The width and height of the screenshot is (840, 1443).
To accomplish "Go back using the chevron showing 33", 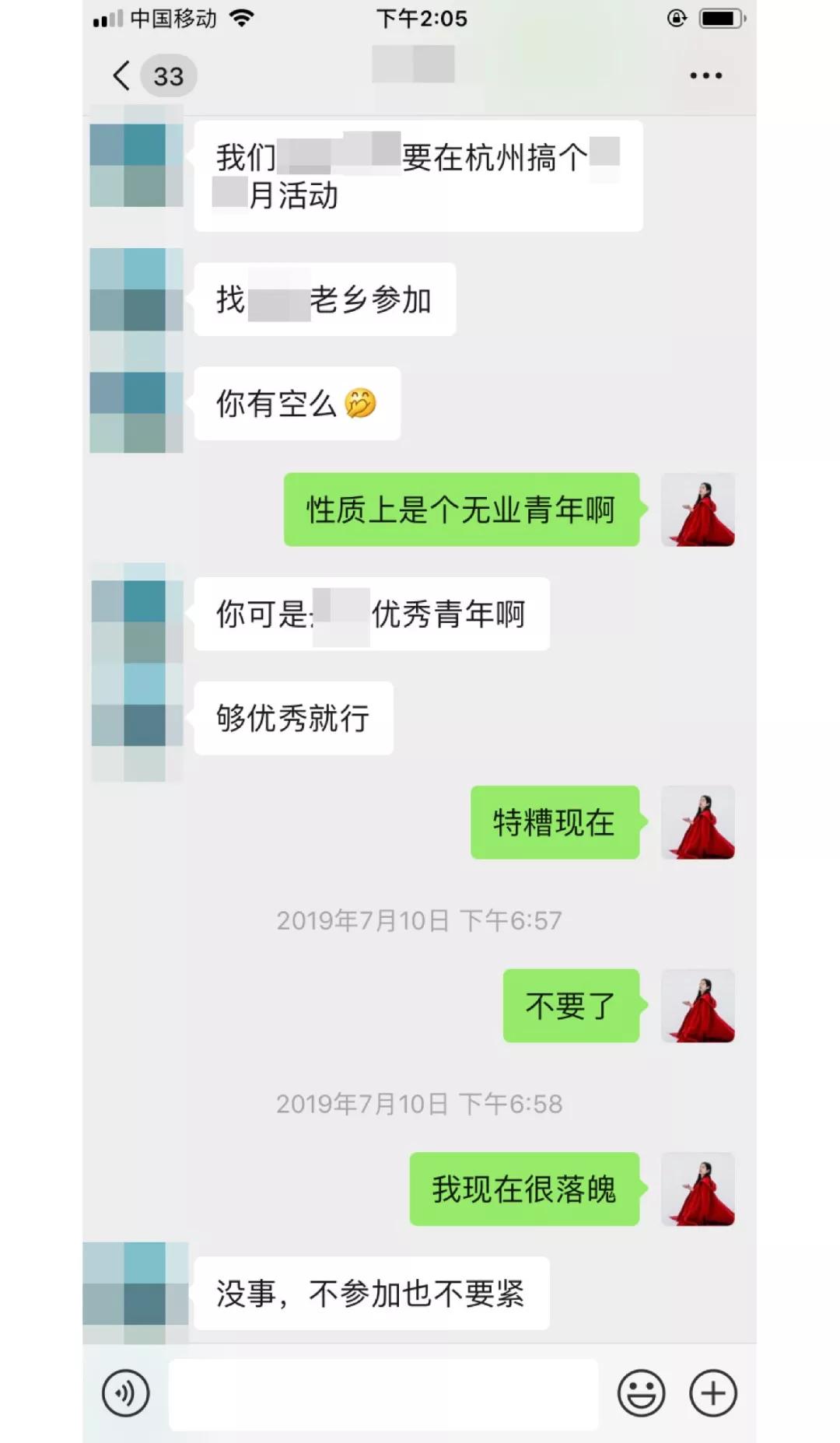I will coord(148,77).
